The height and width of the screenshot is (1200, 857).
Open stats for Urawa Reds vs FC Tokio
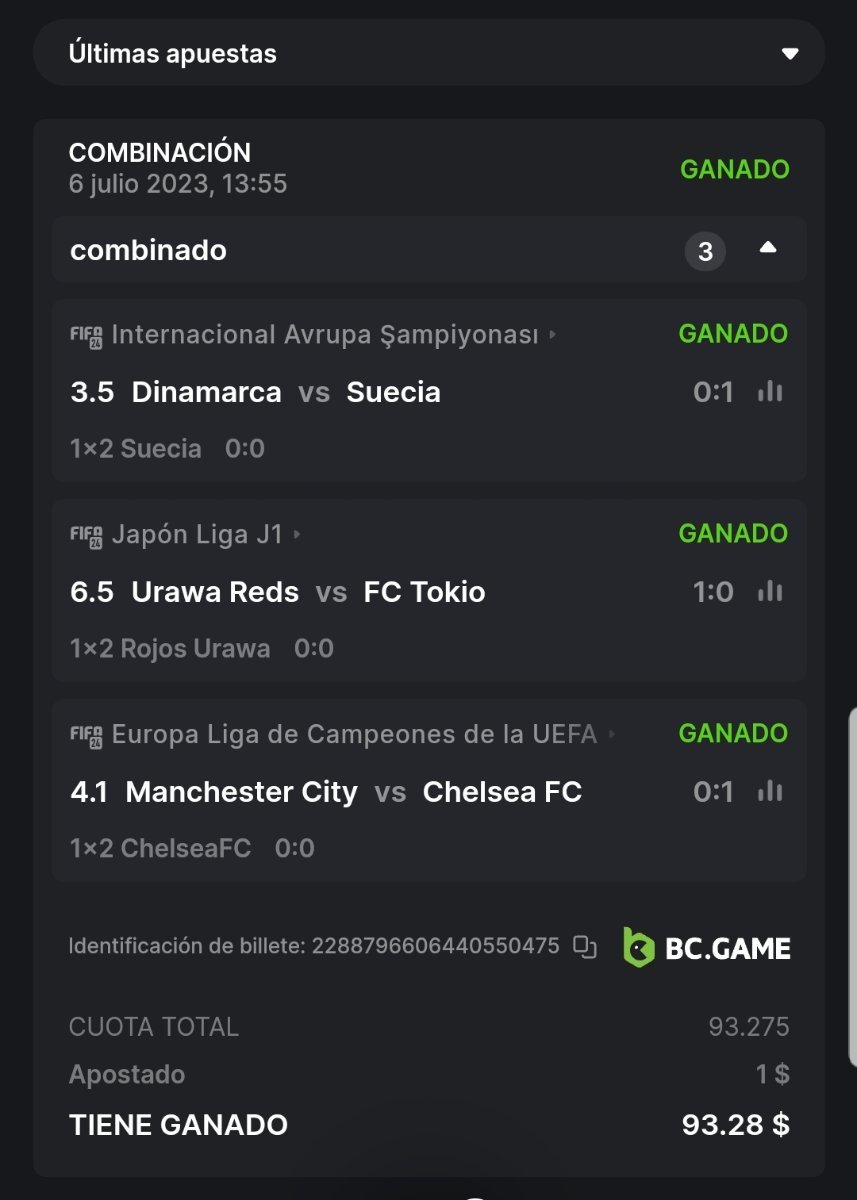tap(770, 592)
